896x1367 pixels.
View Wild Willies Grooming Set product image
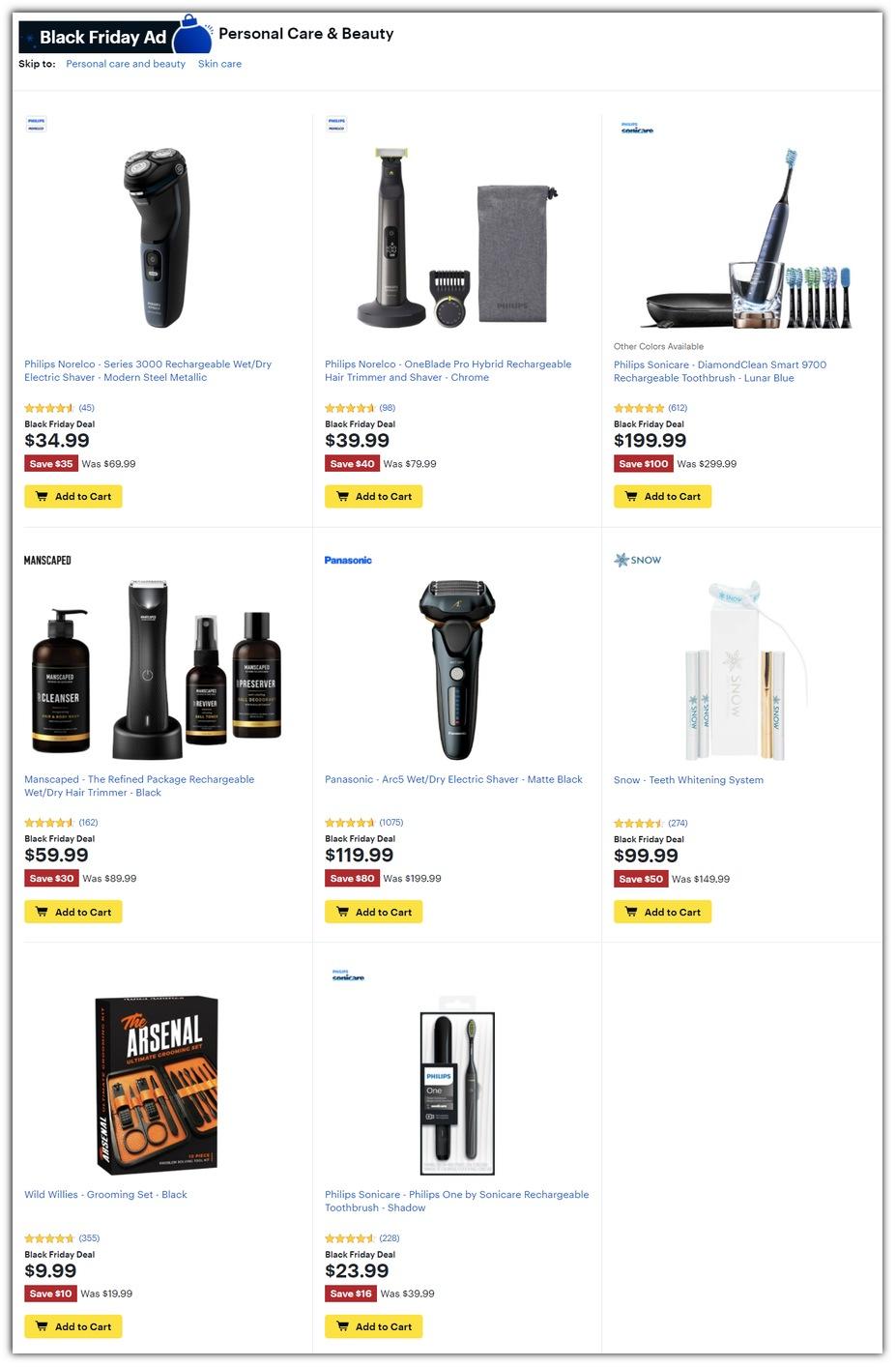point(157,1083)
